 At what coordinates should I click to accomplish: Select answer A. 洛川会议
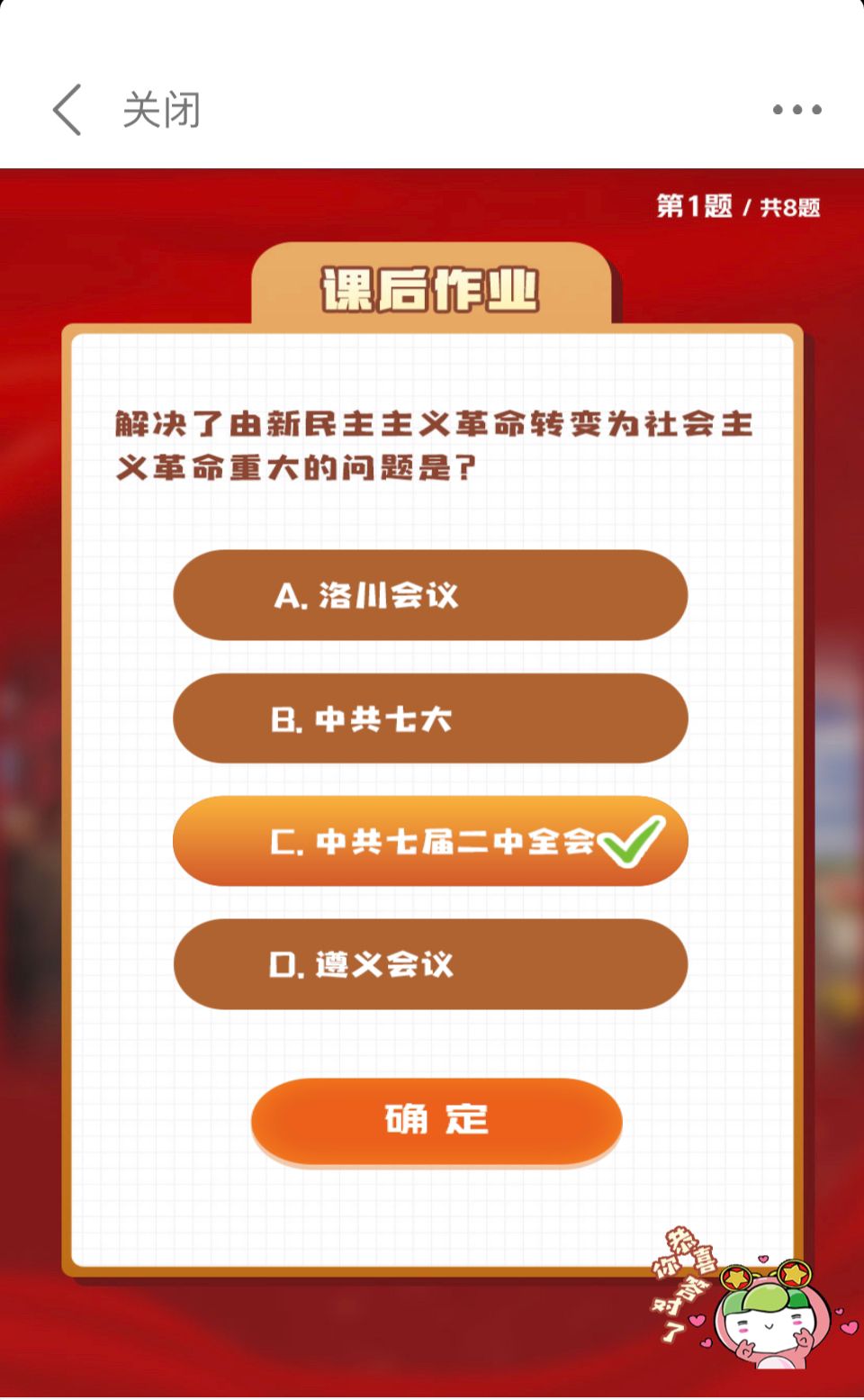tap(430, 595)
